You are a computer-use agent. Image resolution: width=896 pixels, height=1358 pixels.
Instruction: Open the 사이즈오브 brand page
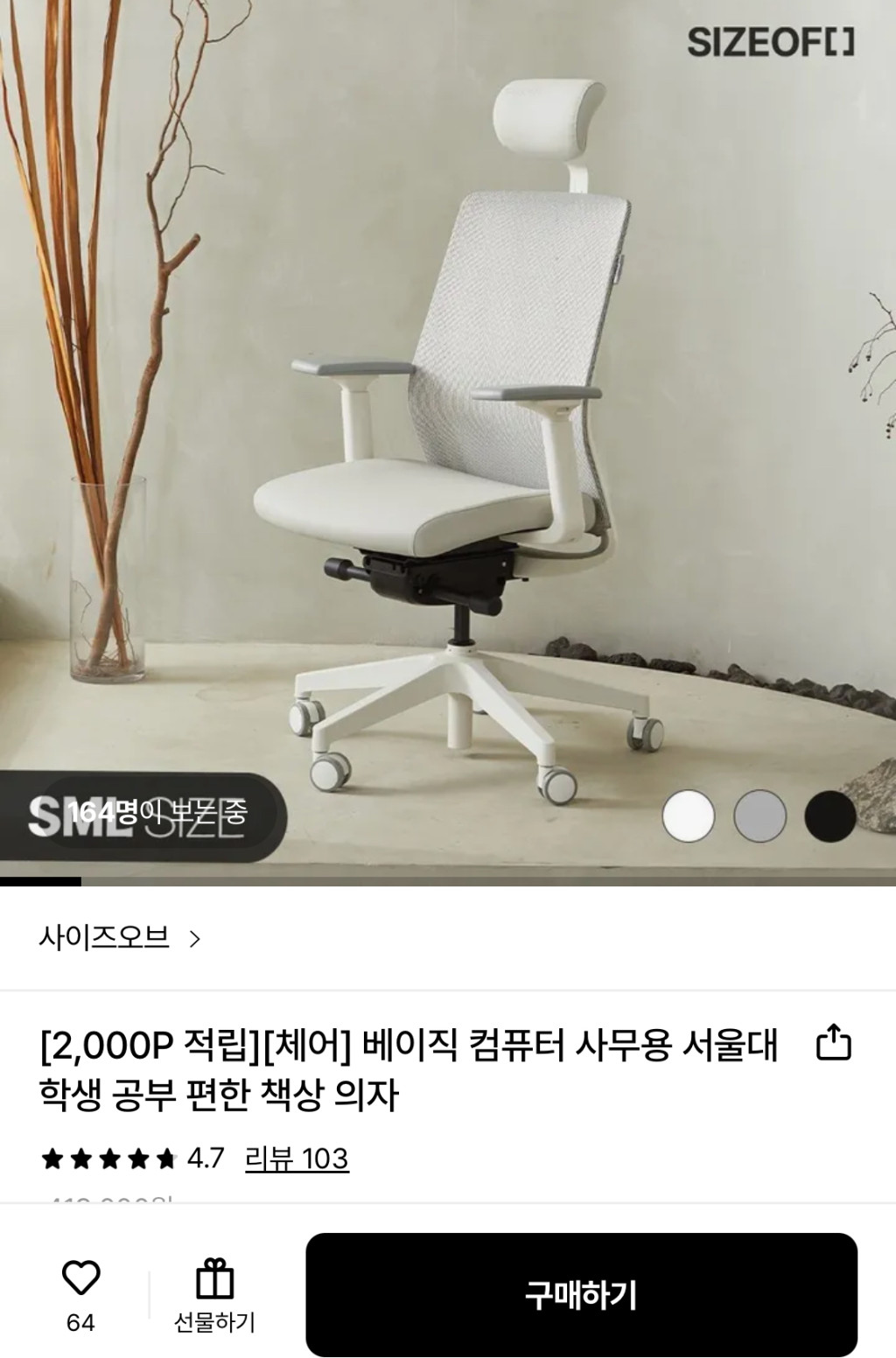pyautogui.click(x=119, y=939)
